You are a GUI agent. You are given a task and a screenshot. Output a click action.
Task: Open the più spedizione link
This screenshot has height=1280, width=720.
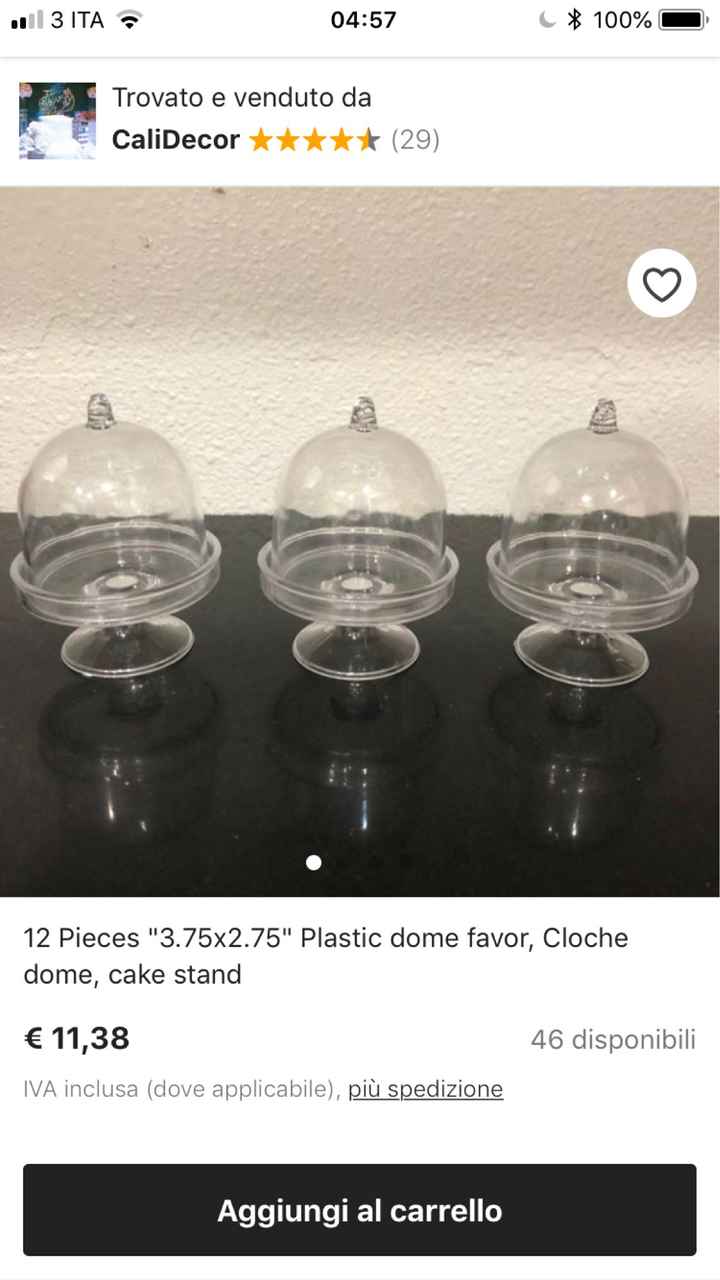[x=425, y=1089]
